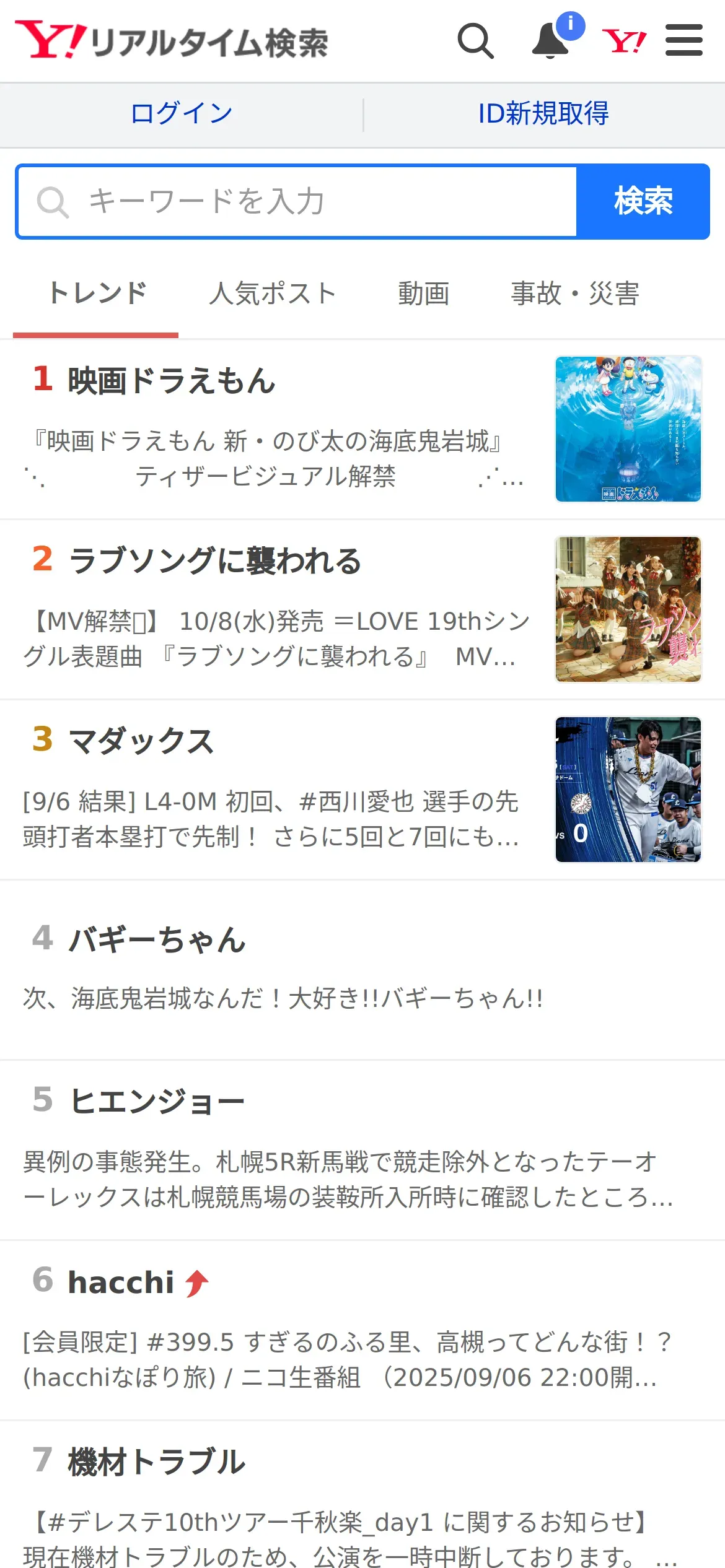The width and height of the screenshot is (725, 1568).
Task: Open trend 7 機材トラブル
Action: click(362, 1494)
